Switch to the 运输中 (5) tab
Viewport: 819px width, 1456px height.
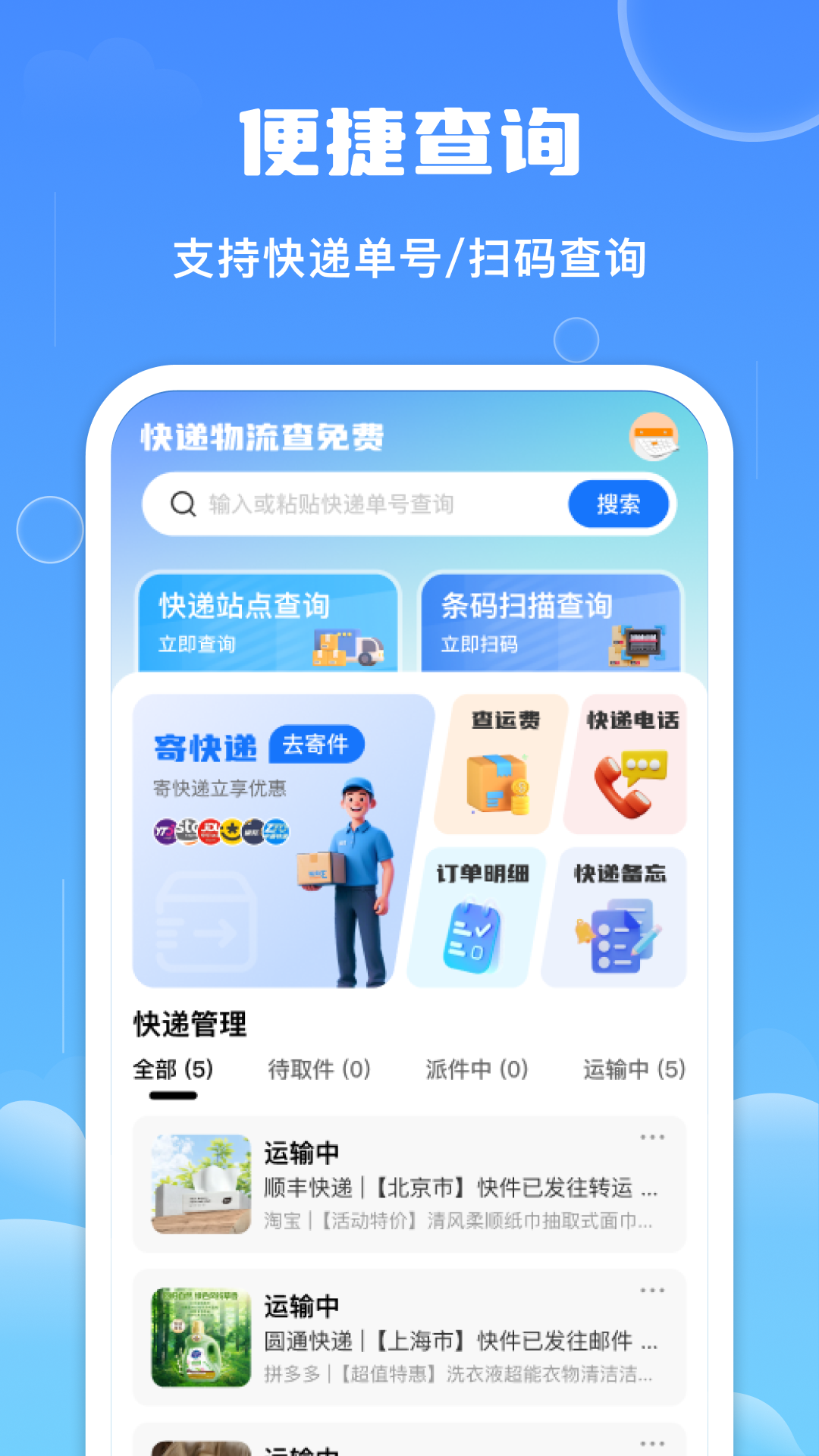(635, 1069)
